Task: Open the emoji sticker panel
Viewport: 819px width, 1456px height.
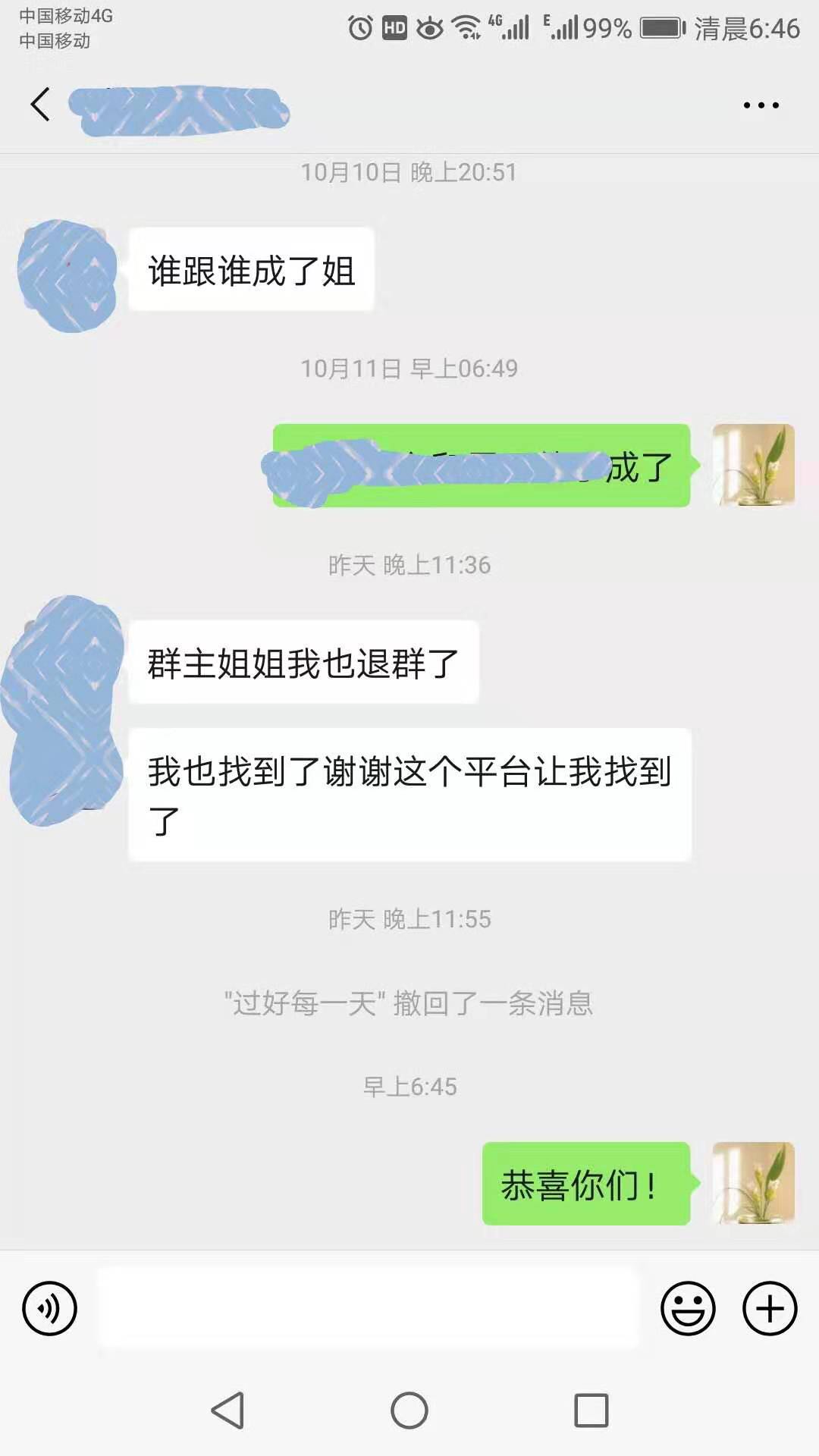Action: 688,1308
